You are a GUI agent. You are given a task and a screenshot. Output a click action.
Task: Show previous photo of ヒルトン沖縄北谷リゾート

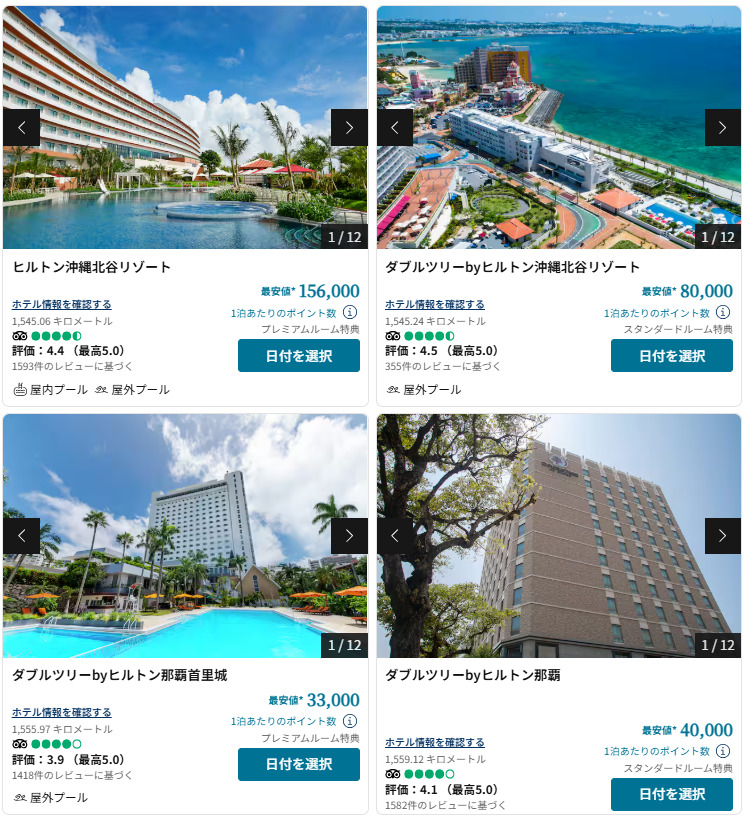21,128
